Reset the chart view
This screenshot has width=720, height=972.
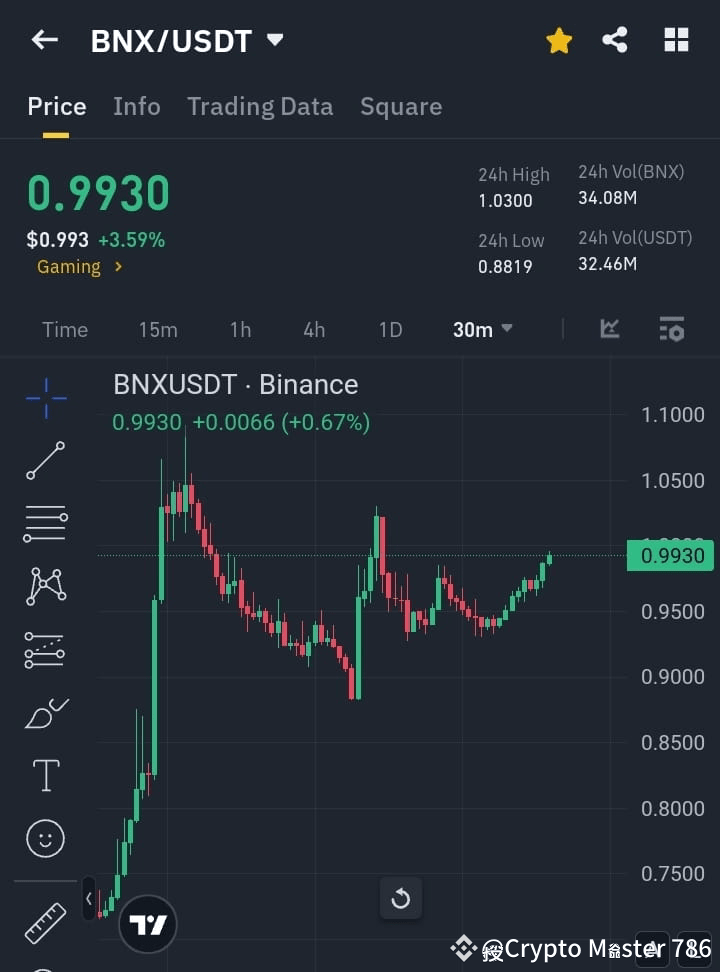[401, 898]
